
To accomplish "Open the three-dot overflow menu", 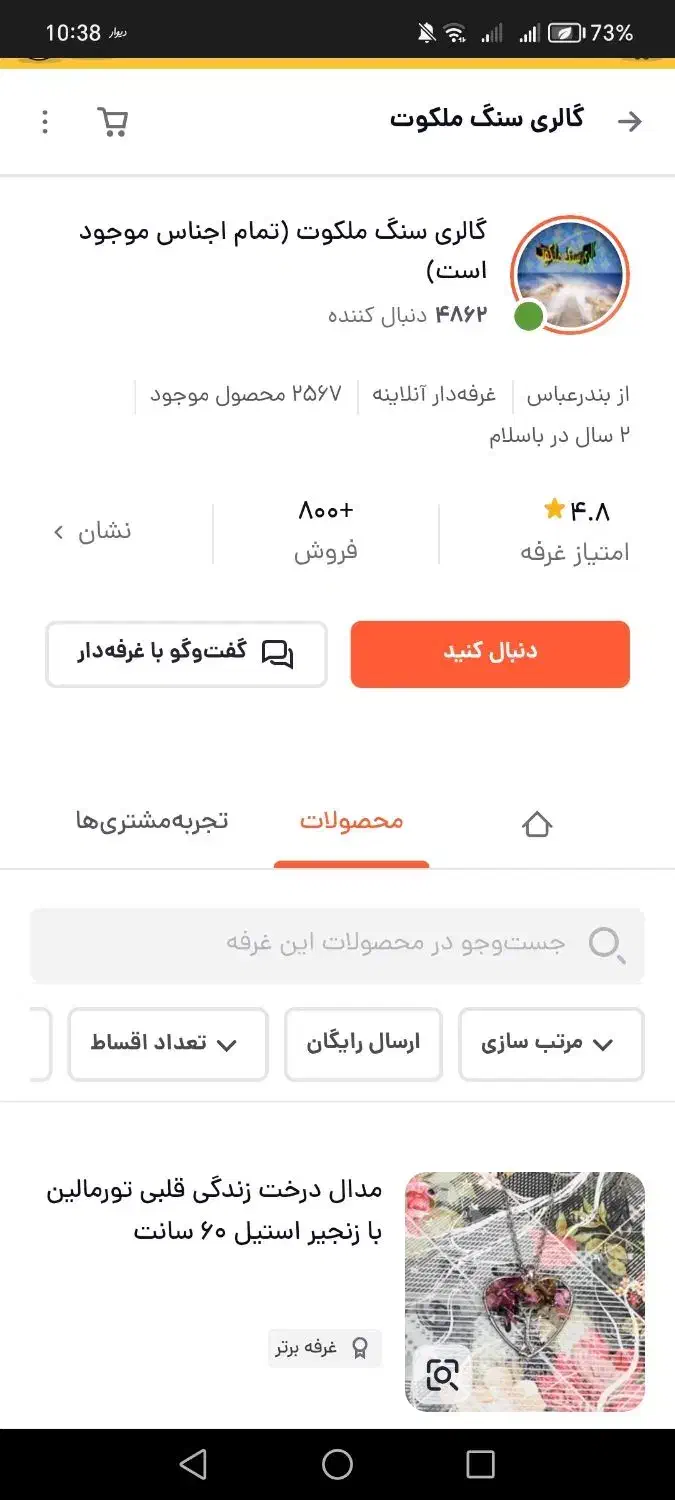I will click(x=44, y=122).
